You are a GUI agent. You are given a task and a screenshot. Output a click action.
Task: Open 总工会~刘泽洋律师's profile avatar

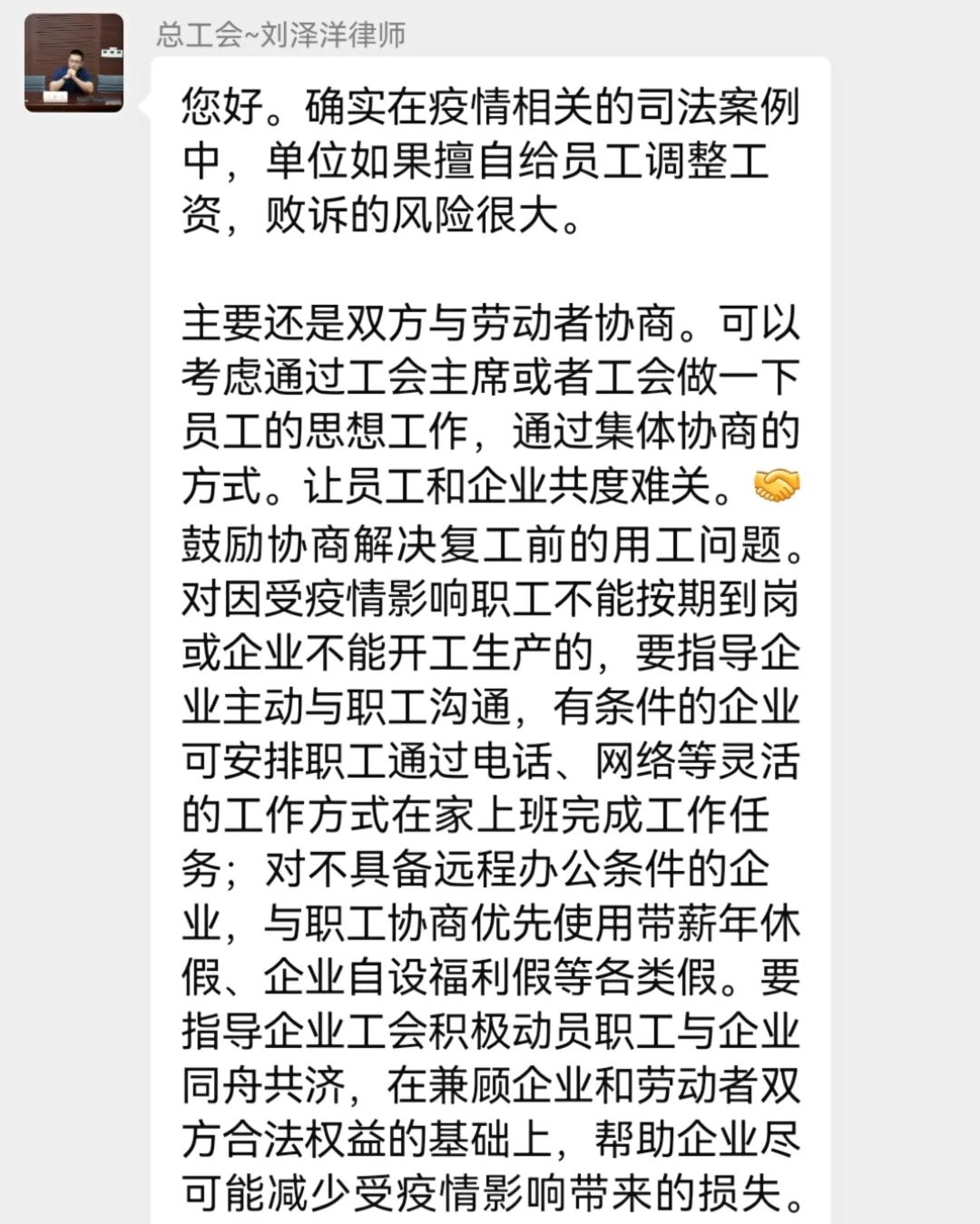click(73, 64)
